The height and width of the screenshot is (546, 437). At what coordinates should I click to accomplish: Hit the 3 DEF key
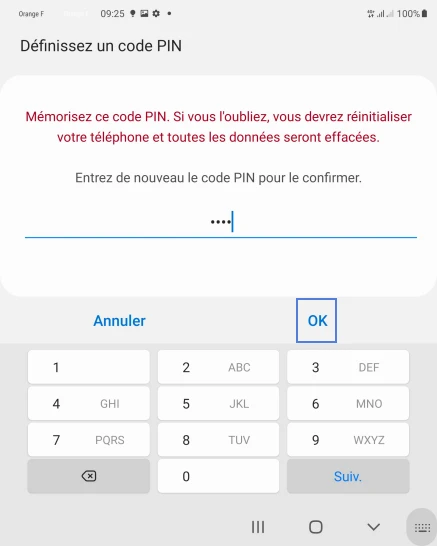click(x=348, y=367)
